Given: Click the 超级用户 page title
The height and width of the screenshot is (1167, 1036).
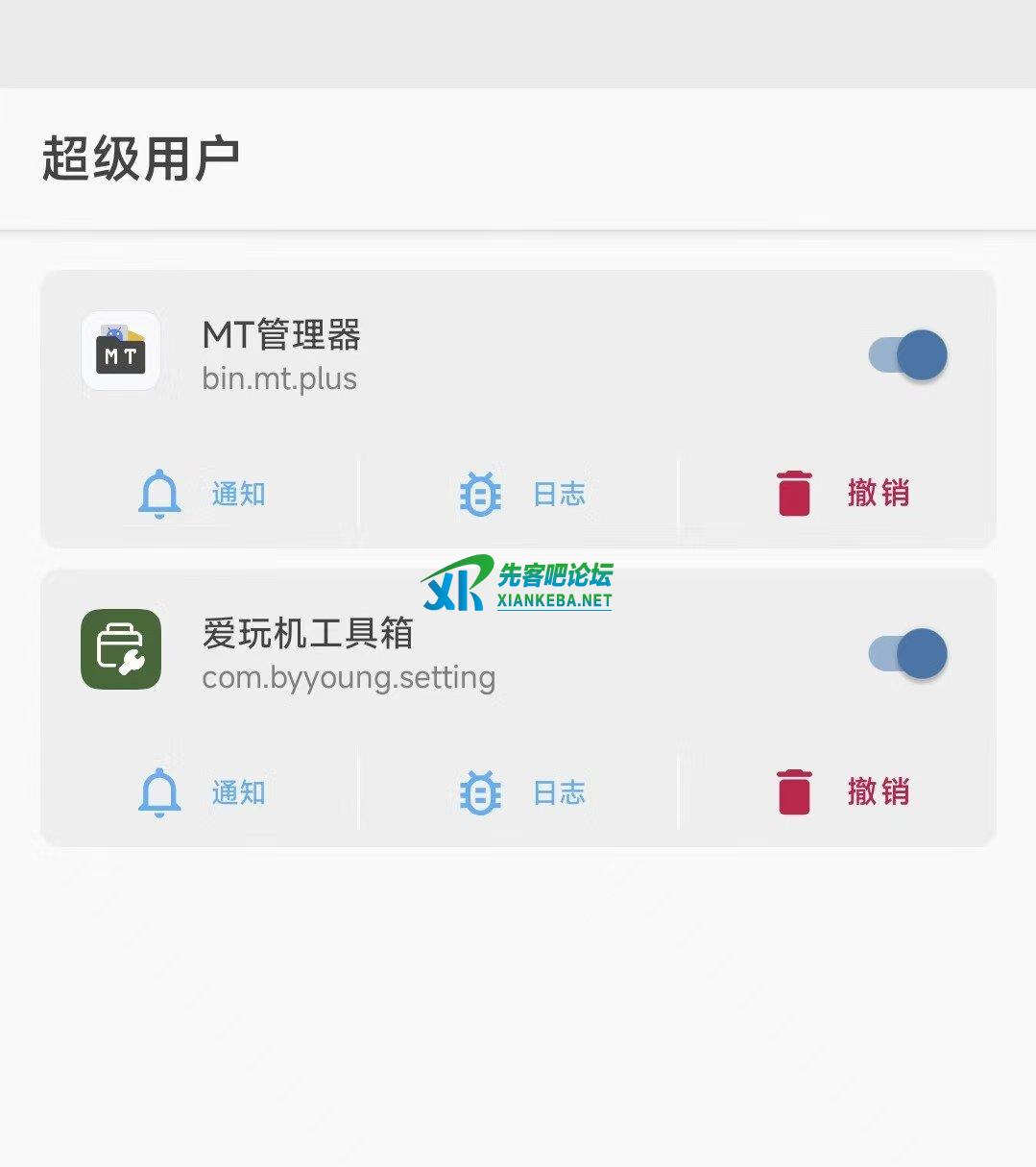Looking at the screenshot, I should (142, 157).
